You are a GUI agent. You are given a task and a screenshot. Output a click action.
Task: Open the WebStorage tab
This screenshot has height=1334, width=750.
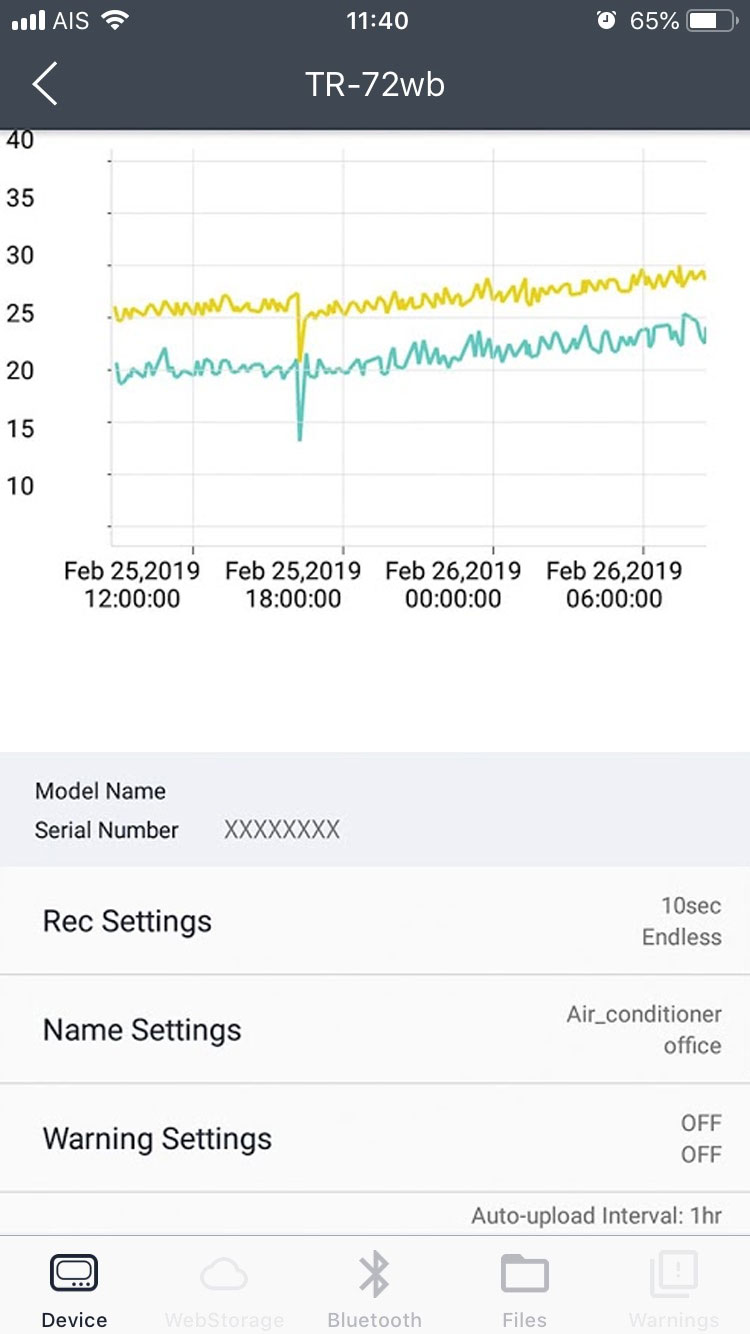click(224, 1290)
